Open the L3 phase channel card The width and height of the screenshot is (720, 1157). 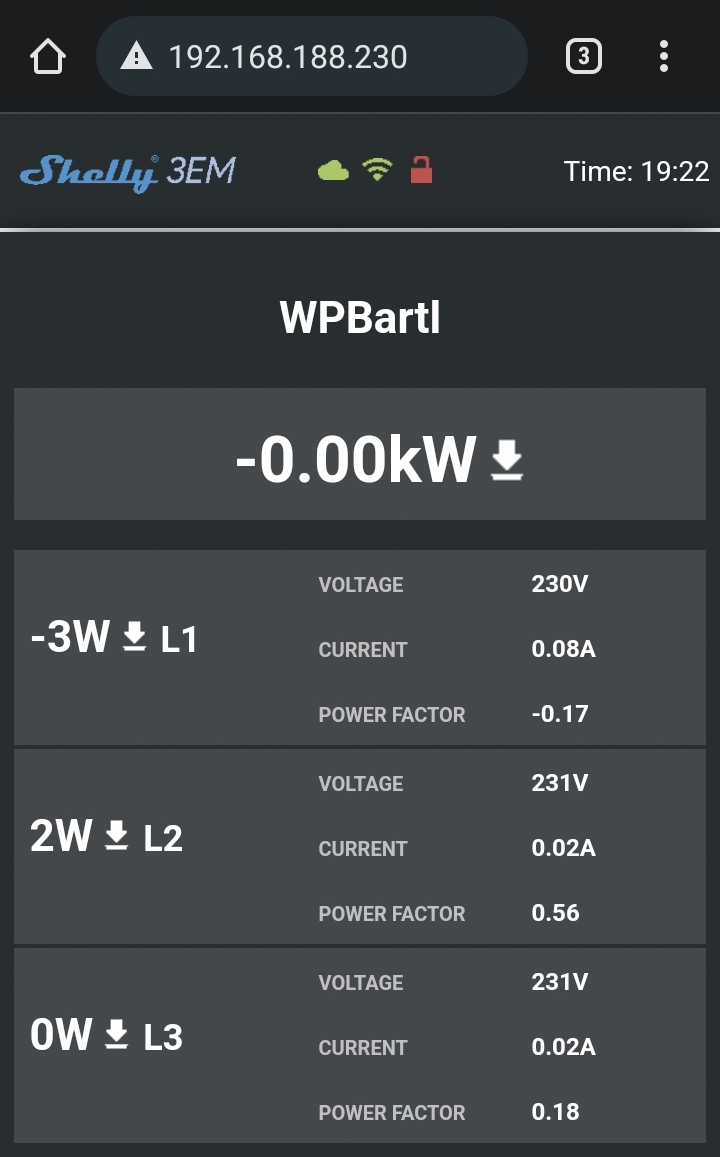[359, 1046]
